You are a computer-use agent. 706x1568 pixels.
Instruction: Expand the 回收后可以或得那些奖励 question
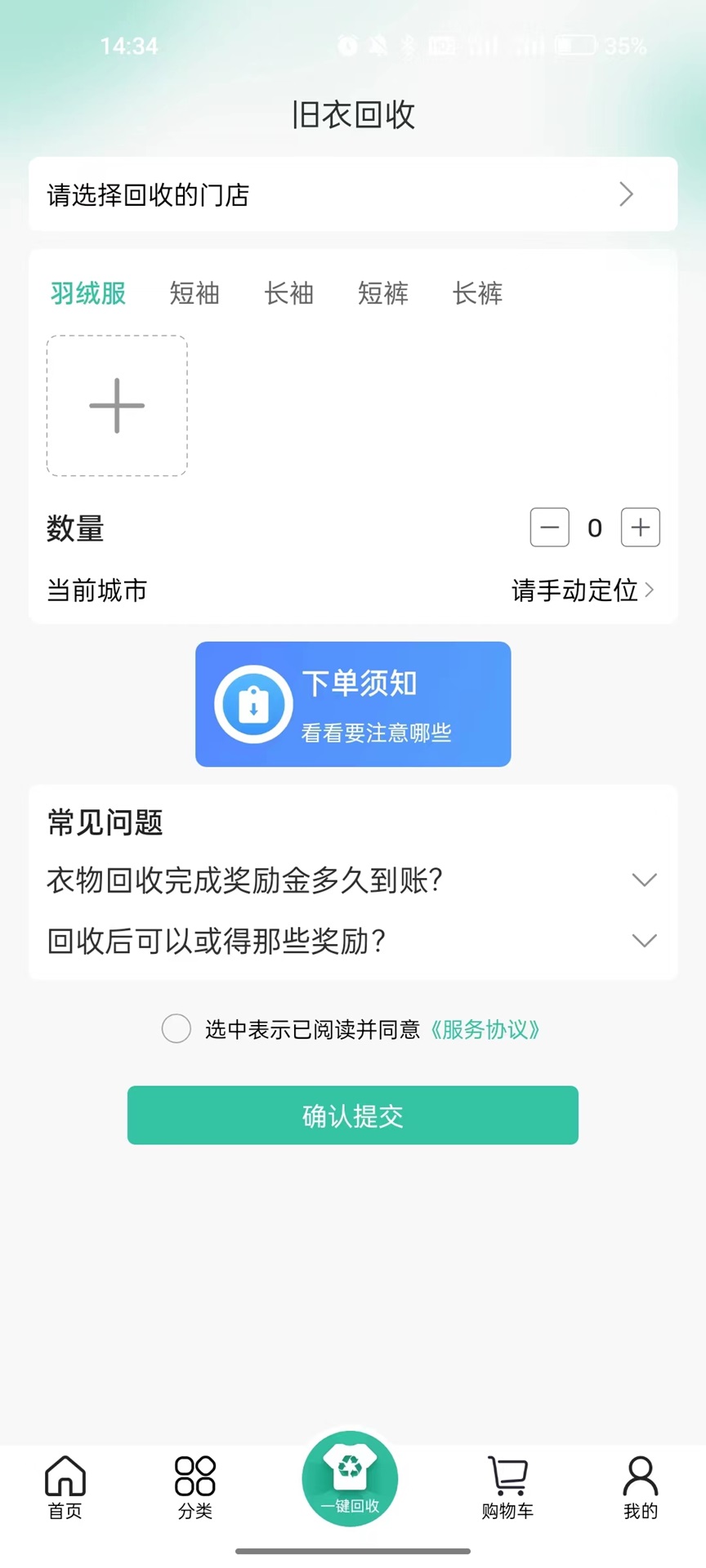click(353, 941)
